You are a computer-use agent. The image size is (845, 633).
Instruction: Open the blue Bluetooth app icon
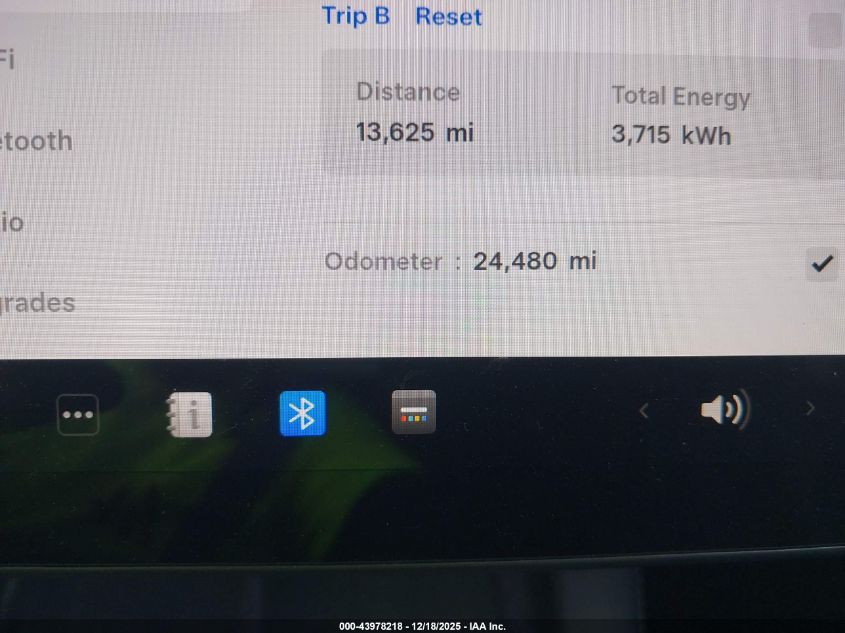pyautogui.click(x=302, y=413)
